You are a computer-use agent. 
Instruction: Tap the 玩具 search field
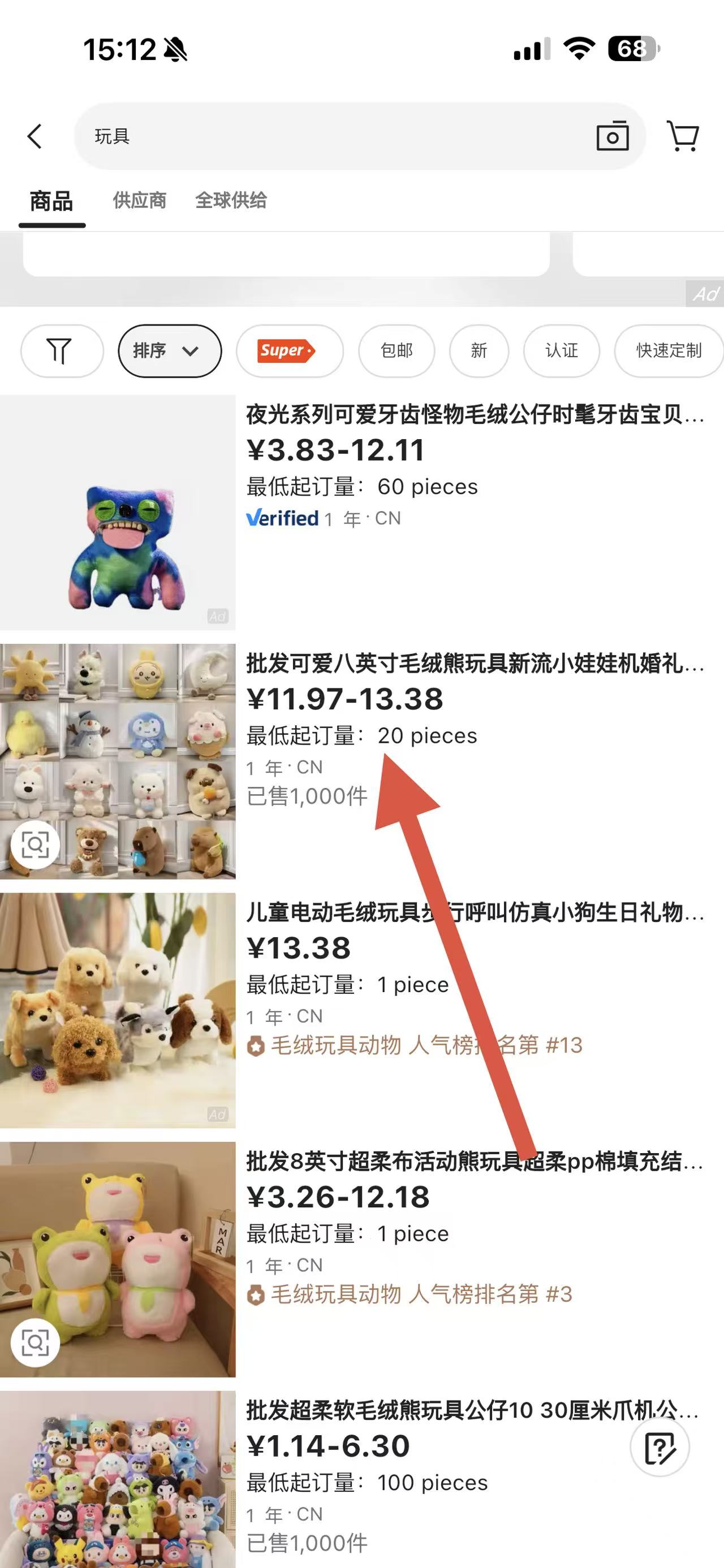pos(329,136)
